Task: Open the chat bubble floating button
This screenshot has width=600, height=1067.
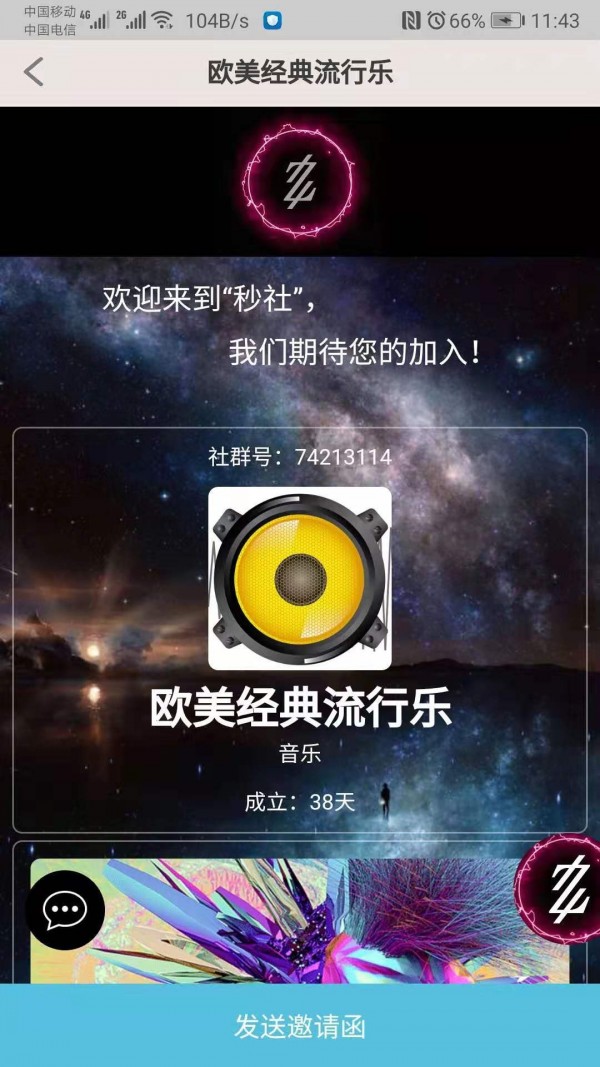Action: 65,910
